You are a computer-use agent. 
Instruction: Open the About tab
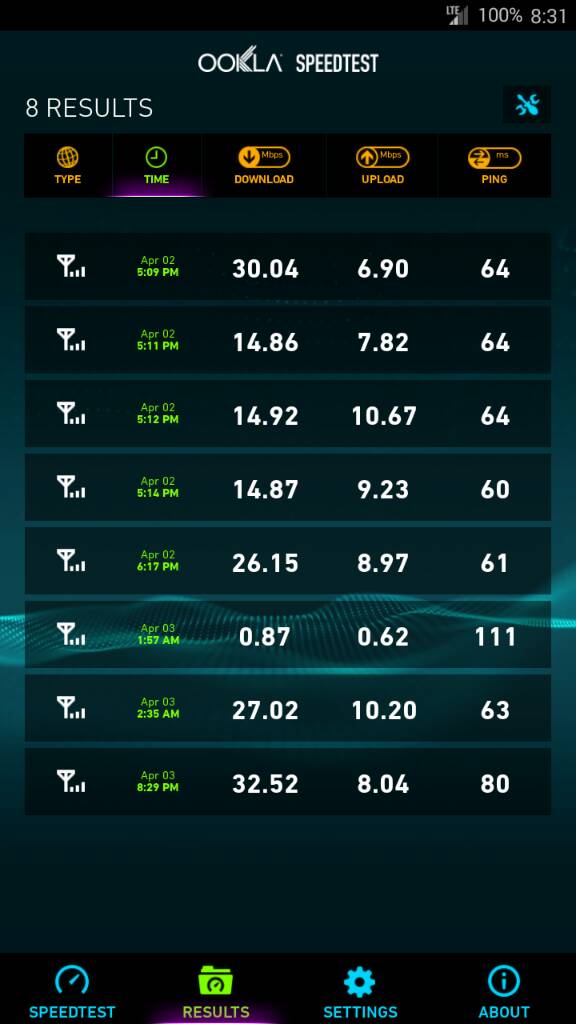tap(504, 990)
